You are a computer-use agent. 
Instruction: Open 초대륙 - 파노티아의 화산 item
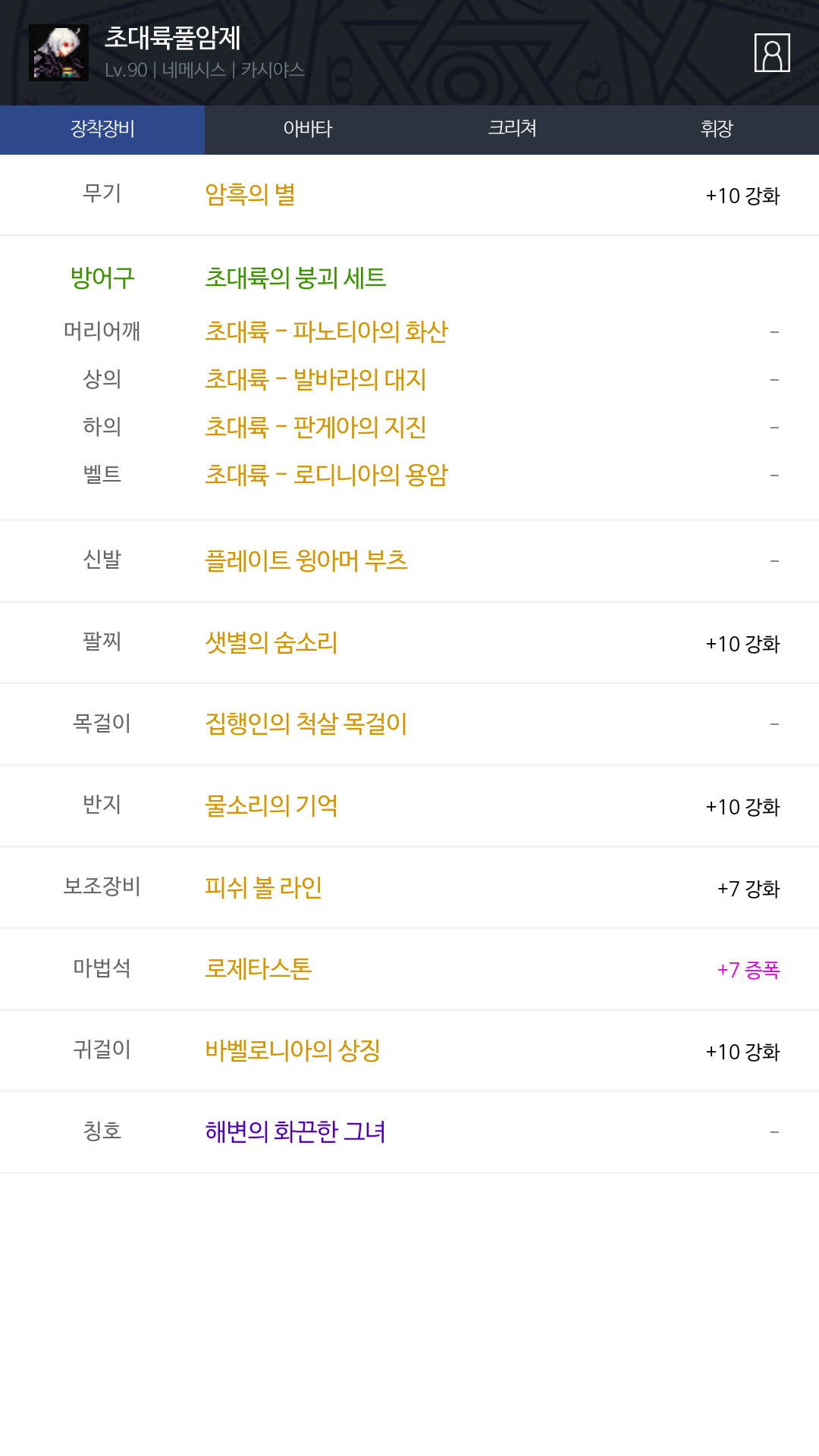coord(327,331)
